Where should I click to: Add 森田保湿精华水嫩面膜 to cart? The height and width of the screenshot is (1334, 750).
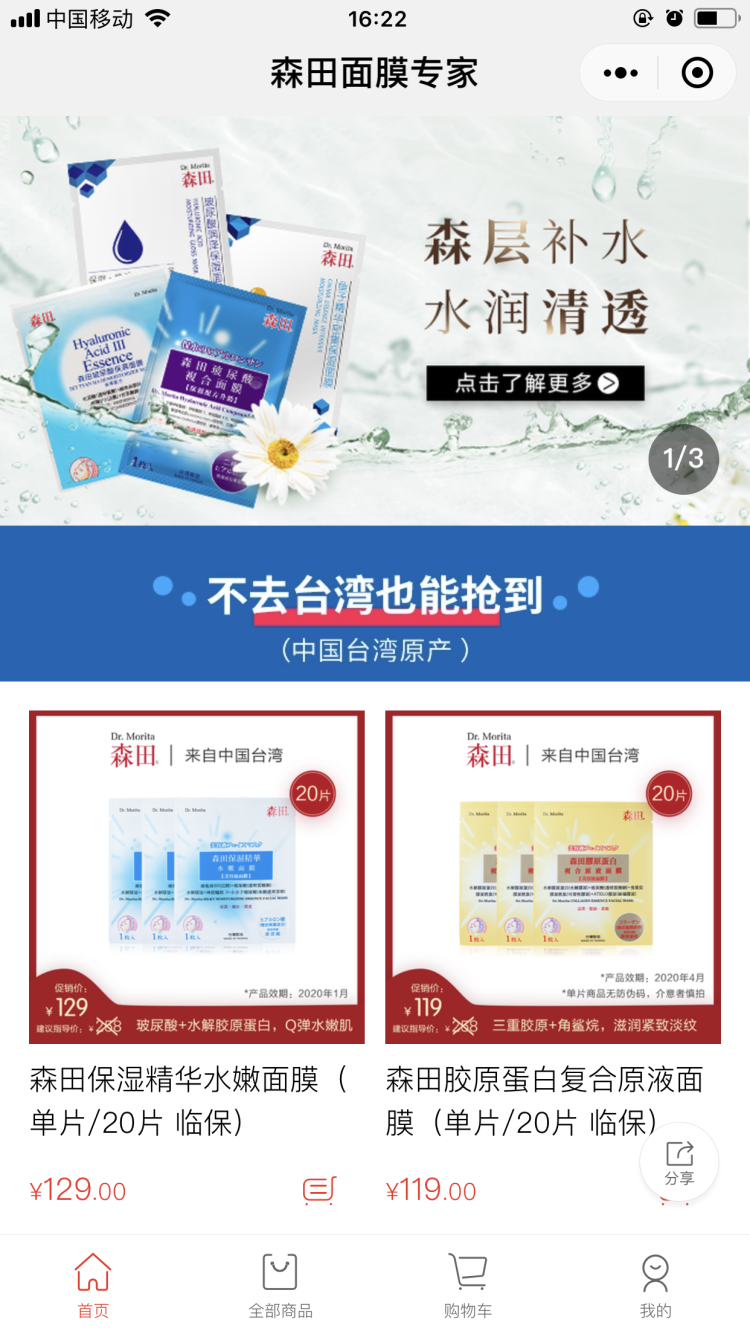(318, 1190)
